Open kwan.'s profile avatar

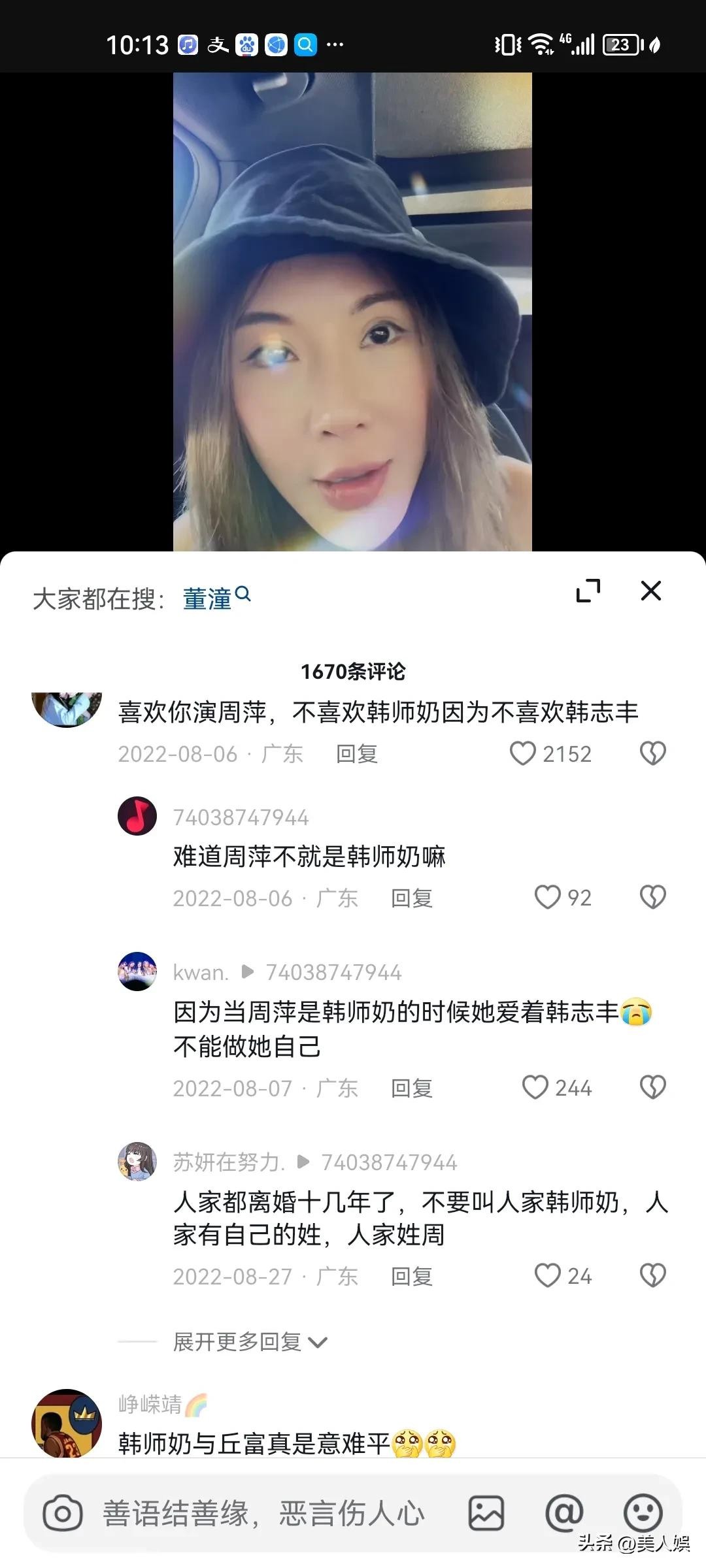(137, 972)
